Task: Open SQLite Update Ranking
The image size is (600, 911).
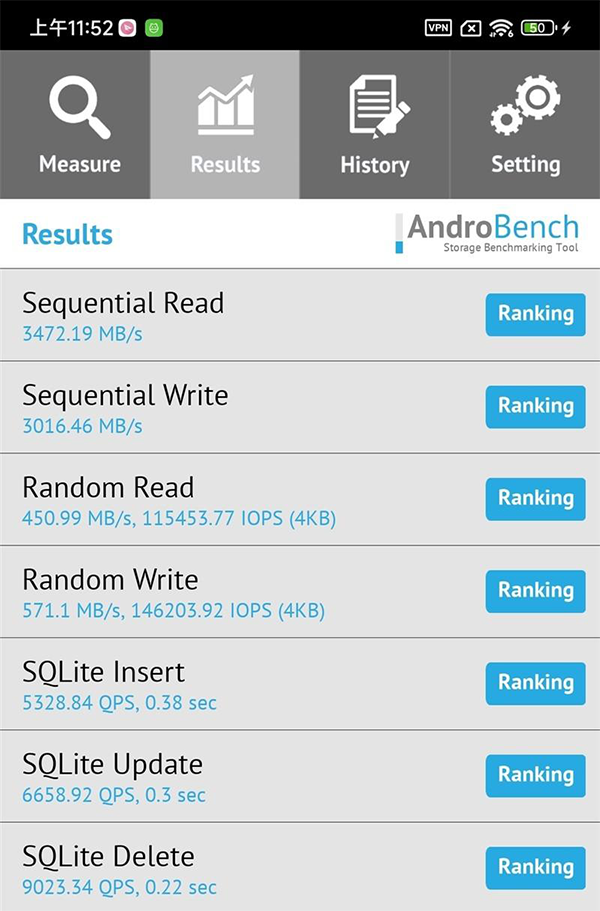Action: click(535, 775)
